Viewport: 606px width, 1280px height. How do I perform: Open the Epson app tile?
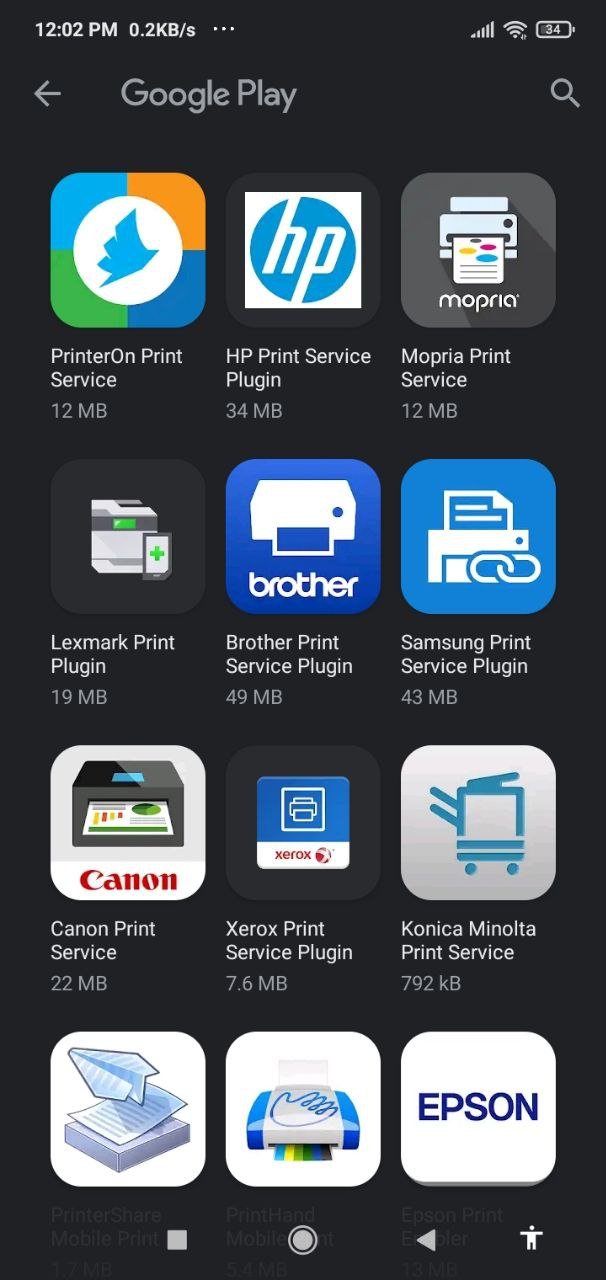[x=478, y=1108]
